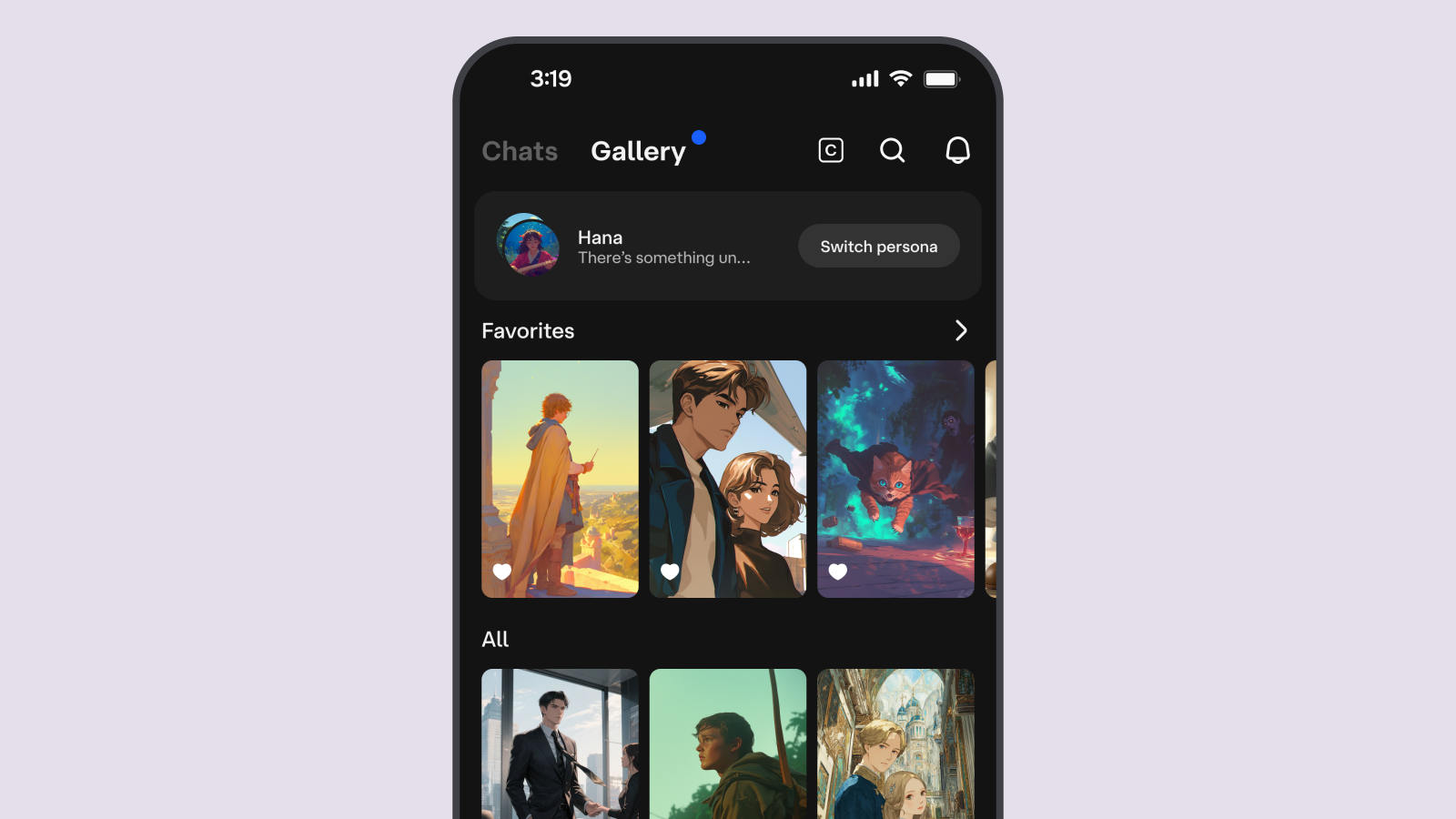Unfavorite the caped figure image
Viewport: 1456px width, 819px height.
502,571
